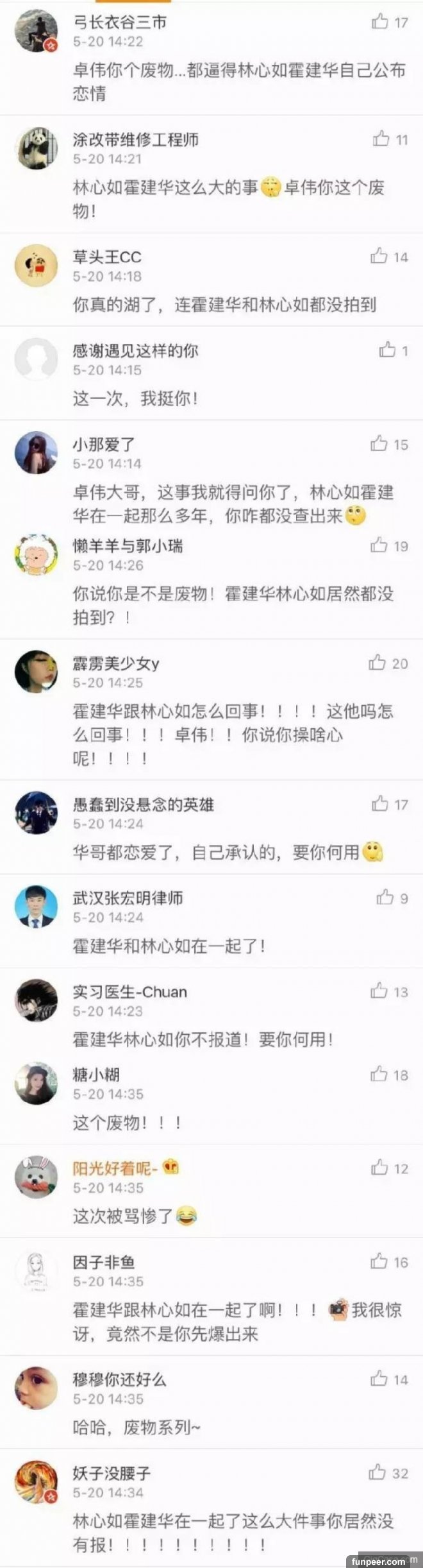Like the comment by 弓长衣谷三市
423x1568 pixels.
380,22
